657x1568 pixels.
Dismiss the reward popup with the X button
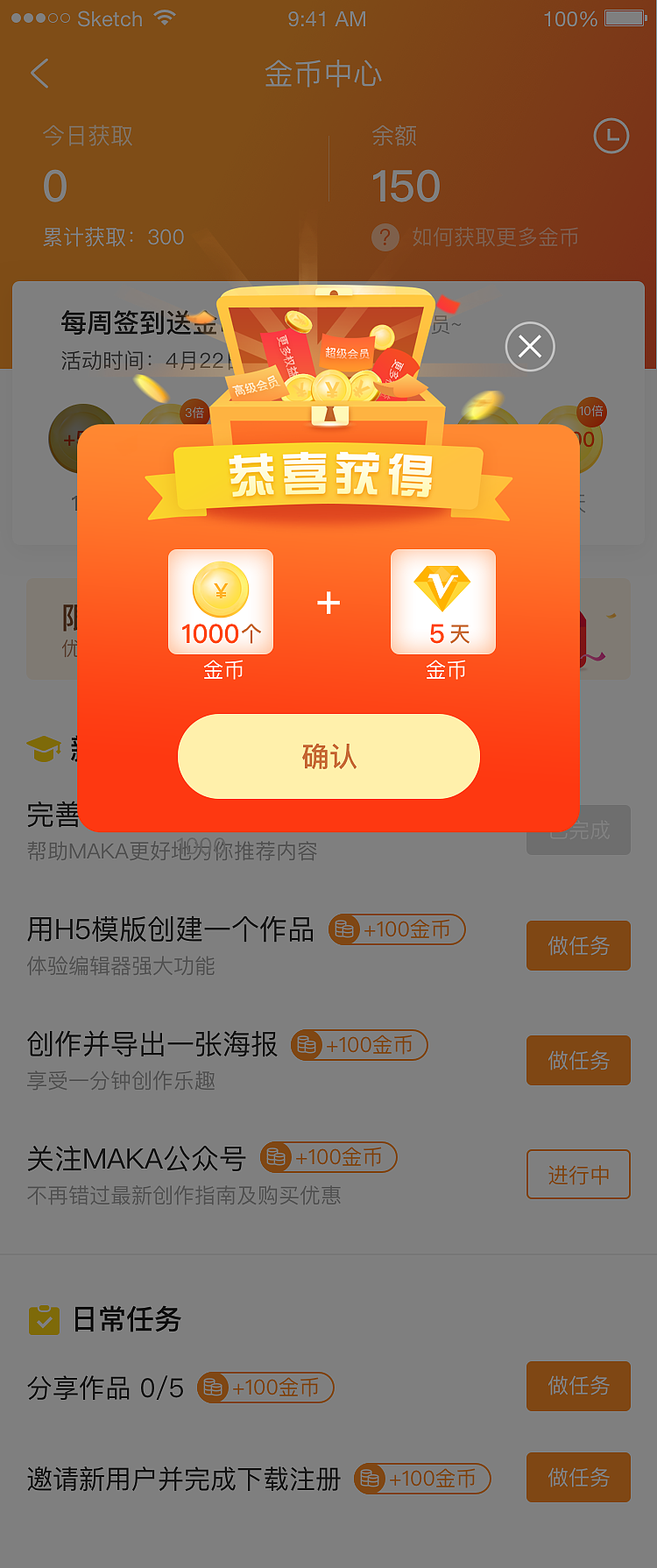pos(529,347)
